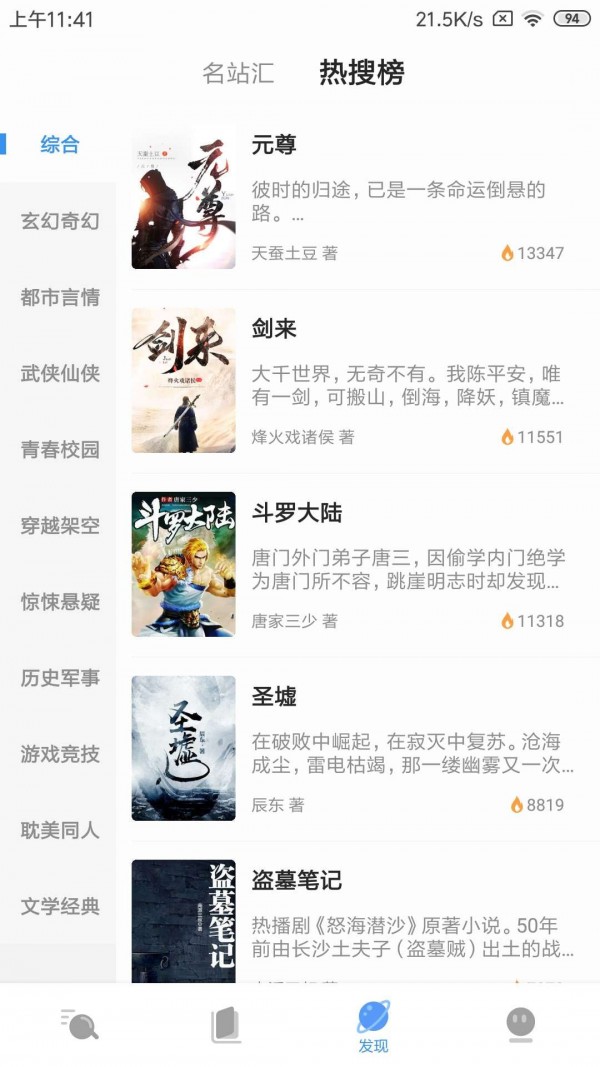Go to the bookshelf tab
Image resolution: width=600 pixels, height=1067 pixels.
coord(226,1025)
